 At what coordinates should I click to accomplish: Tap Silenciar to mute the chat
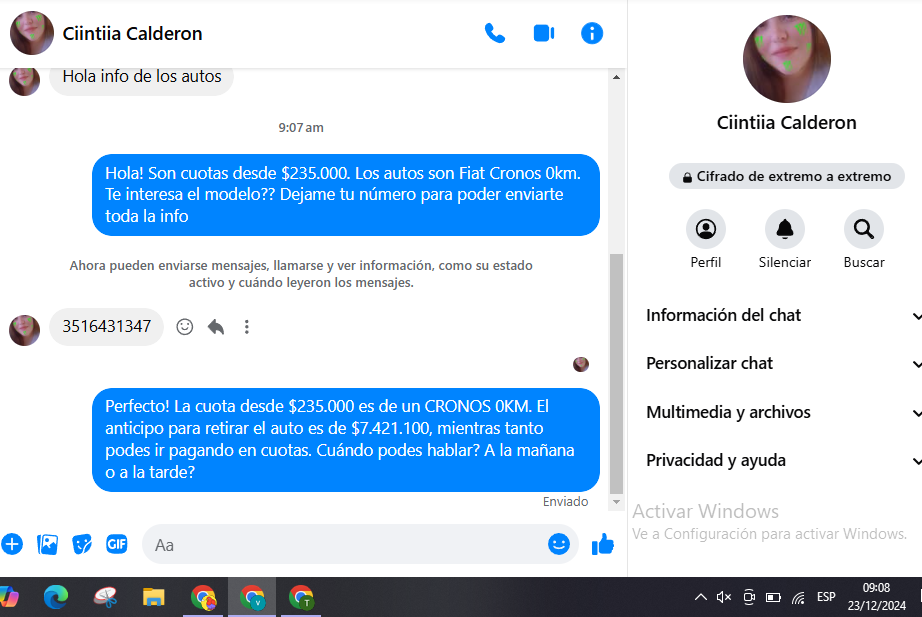pos(785,230)
